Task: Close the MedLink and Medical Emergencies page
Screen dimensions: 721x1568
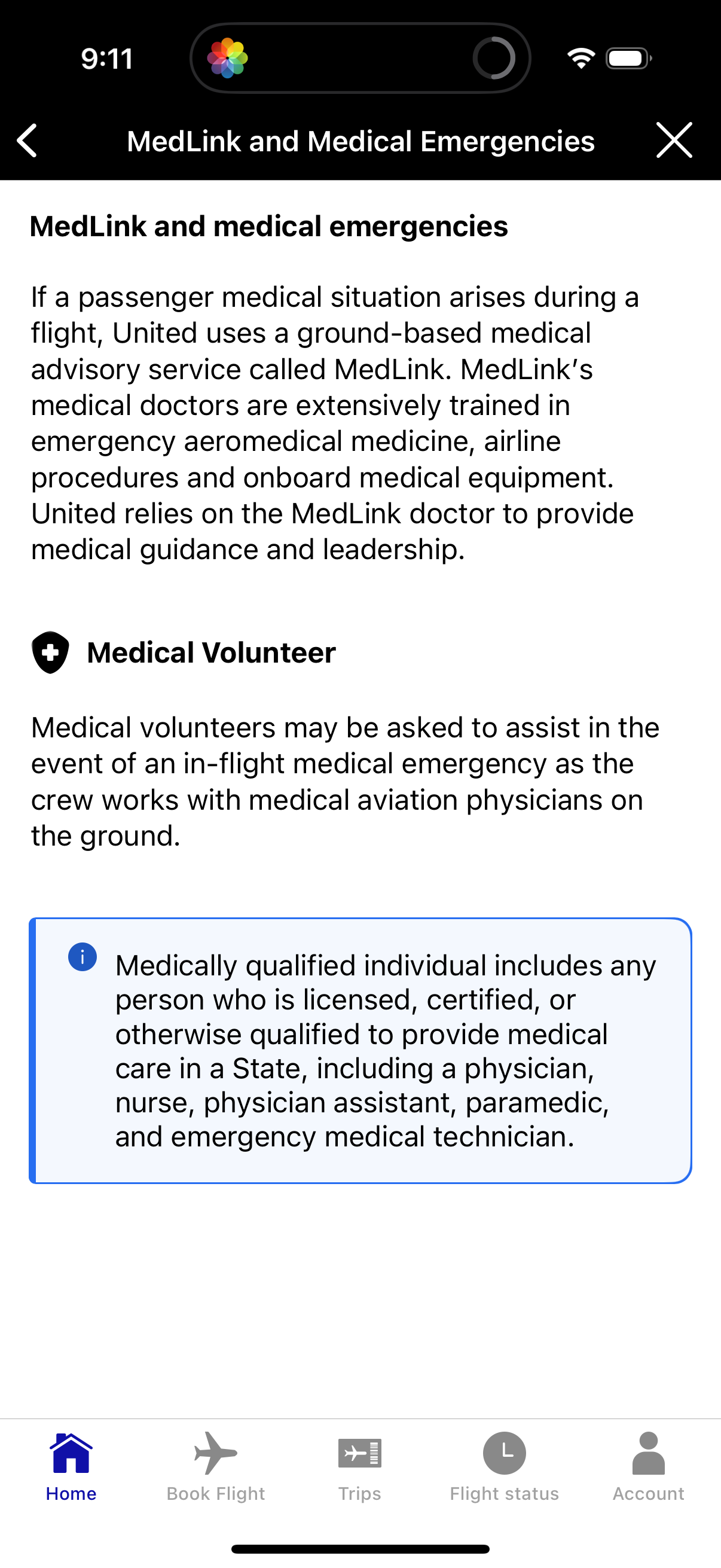Action: click(674, 141)
